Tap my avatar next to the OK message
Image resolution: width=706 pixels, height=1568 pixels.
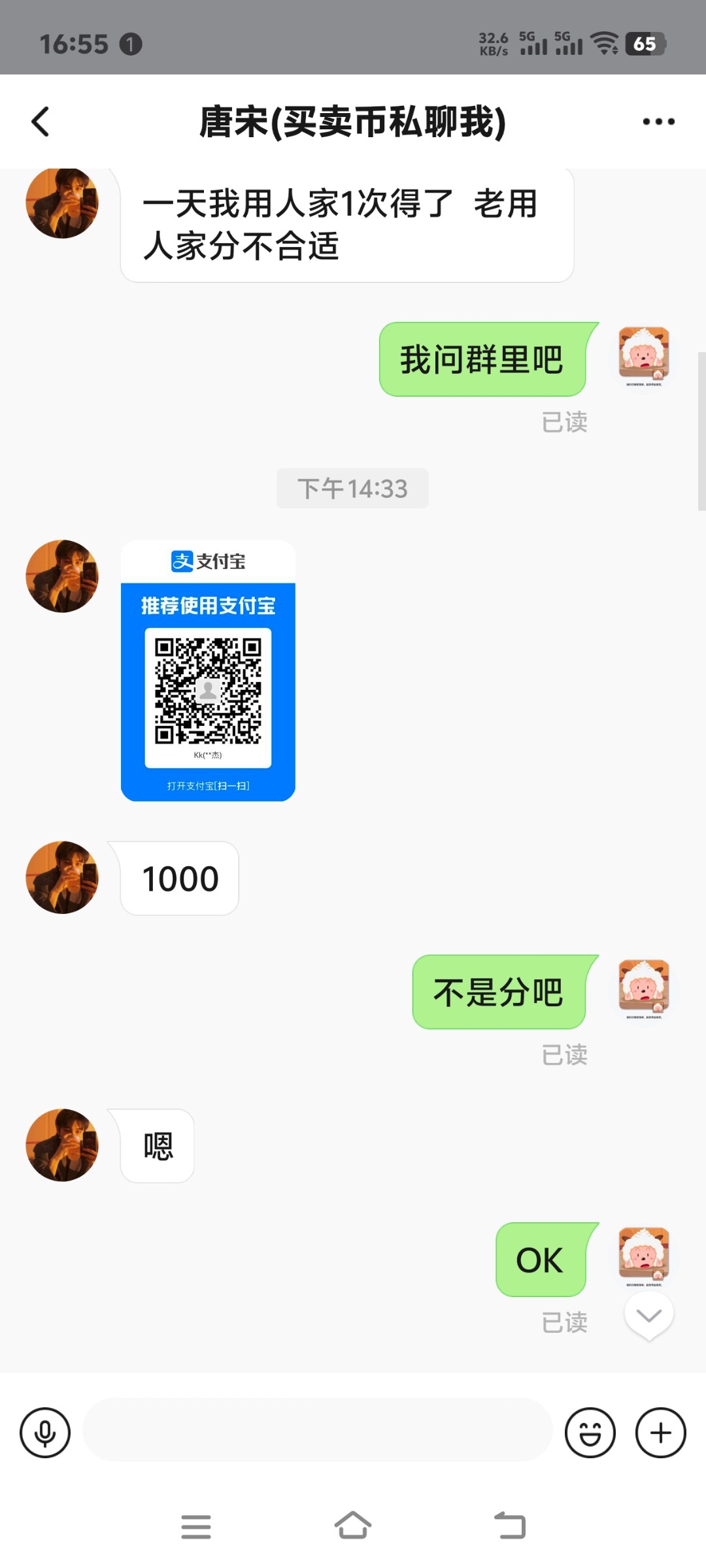(x=644, y=1253)
